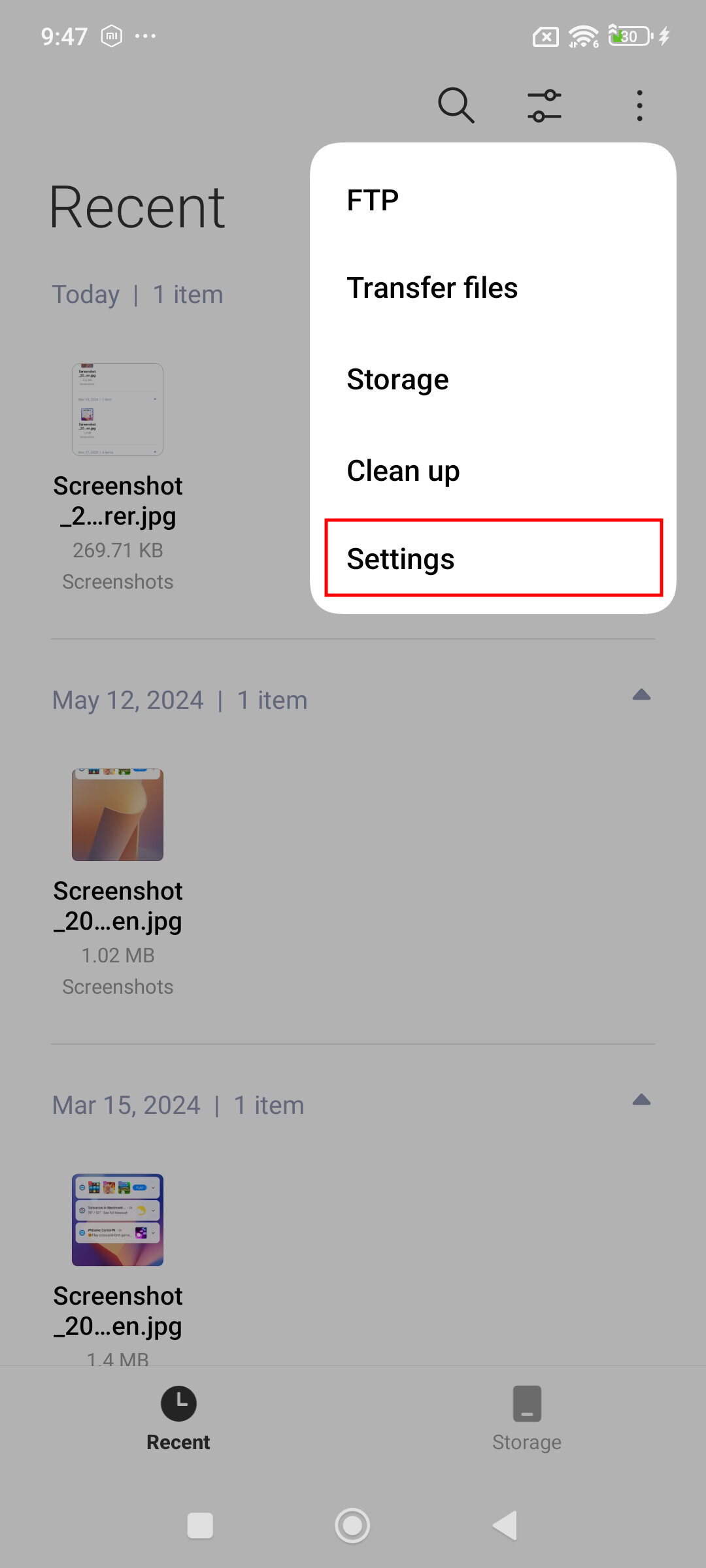Open the filter sliders icon

pyautogui.click(x=545, y=106)
